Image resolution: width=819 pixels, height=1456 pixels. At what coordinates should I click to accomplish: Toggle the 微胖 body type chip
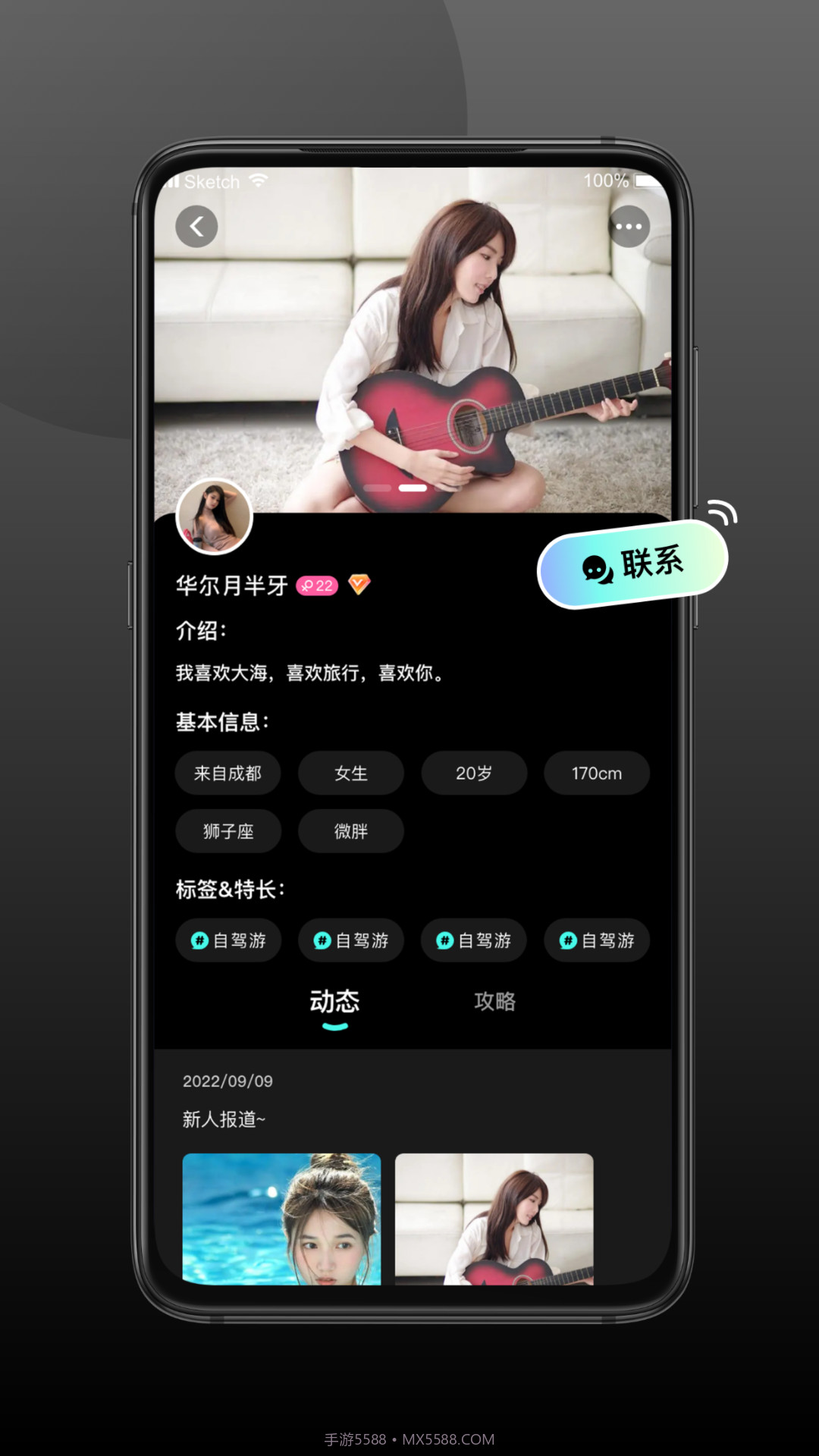(x=351, y=831)
